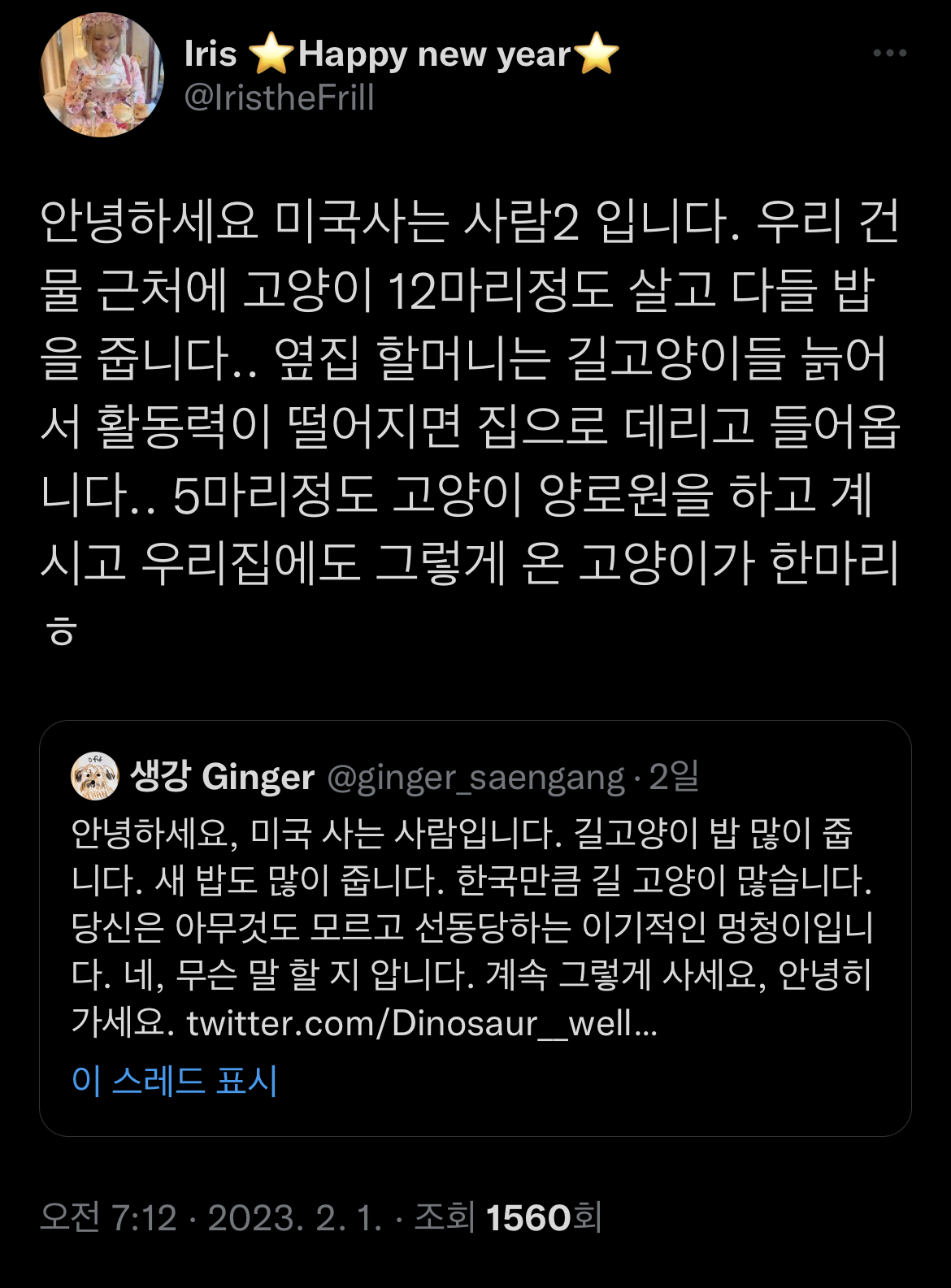
Task: Show the thread with 이 스레드 표시
Action: tap(176, 1082)
